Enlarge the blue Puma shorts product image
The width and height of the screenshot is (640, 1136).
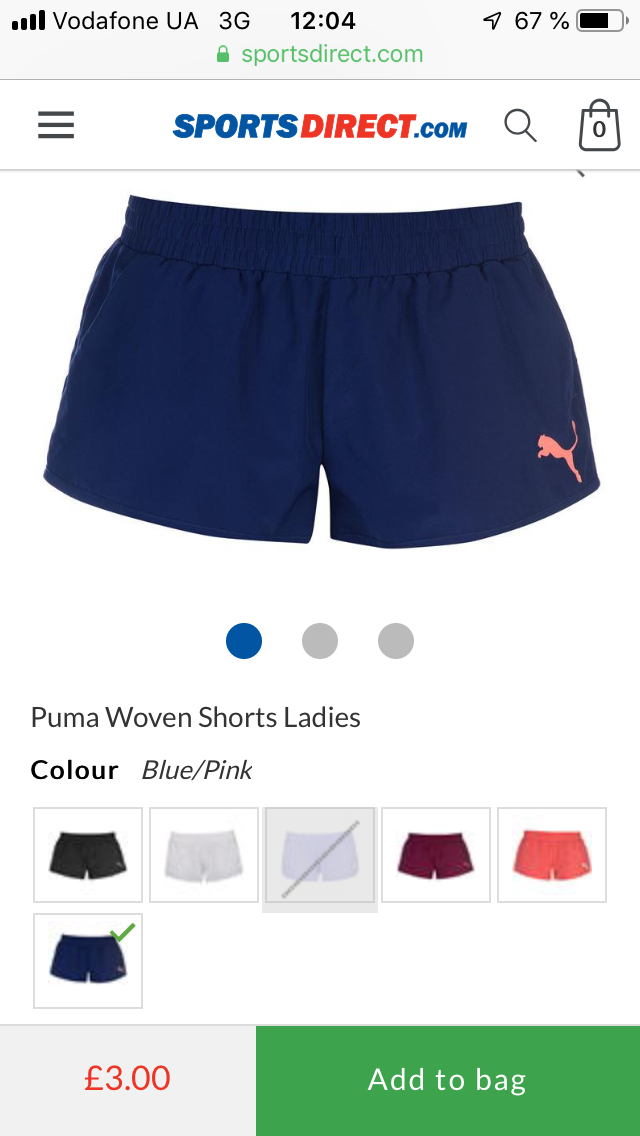[322, 370]
